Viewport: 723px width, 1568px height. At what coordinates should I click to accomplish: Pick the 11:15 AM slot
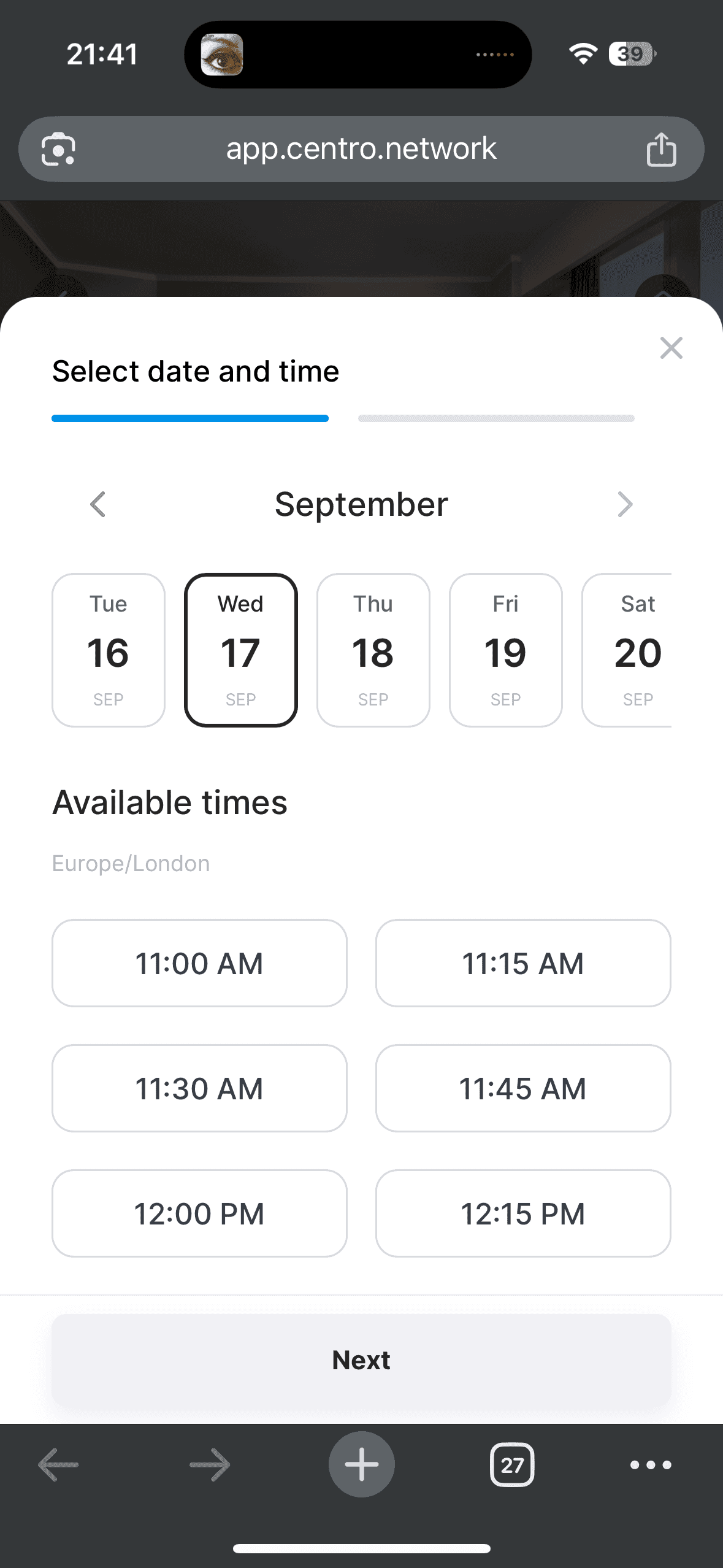[523, 963]
